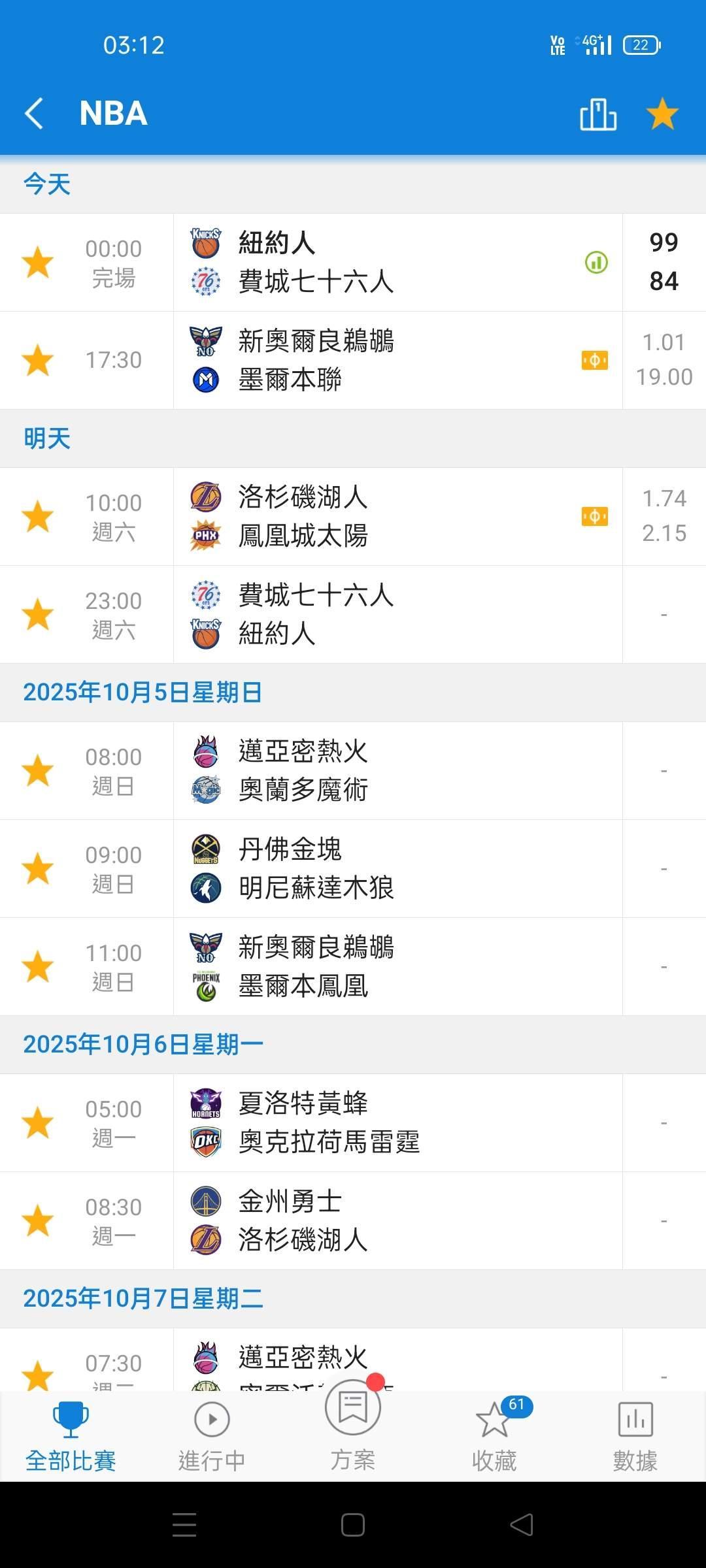Open the NBA standings icon
The width and height of the screenshot is (706, 1568).
(597, 114)
